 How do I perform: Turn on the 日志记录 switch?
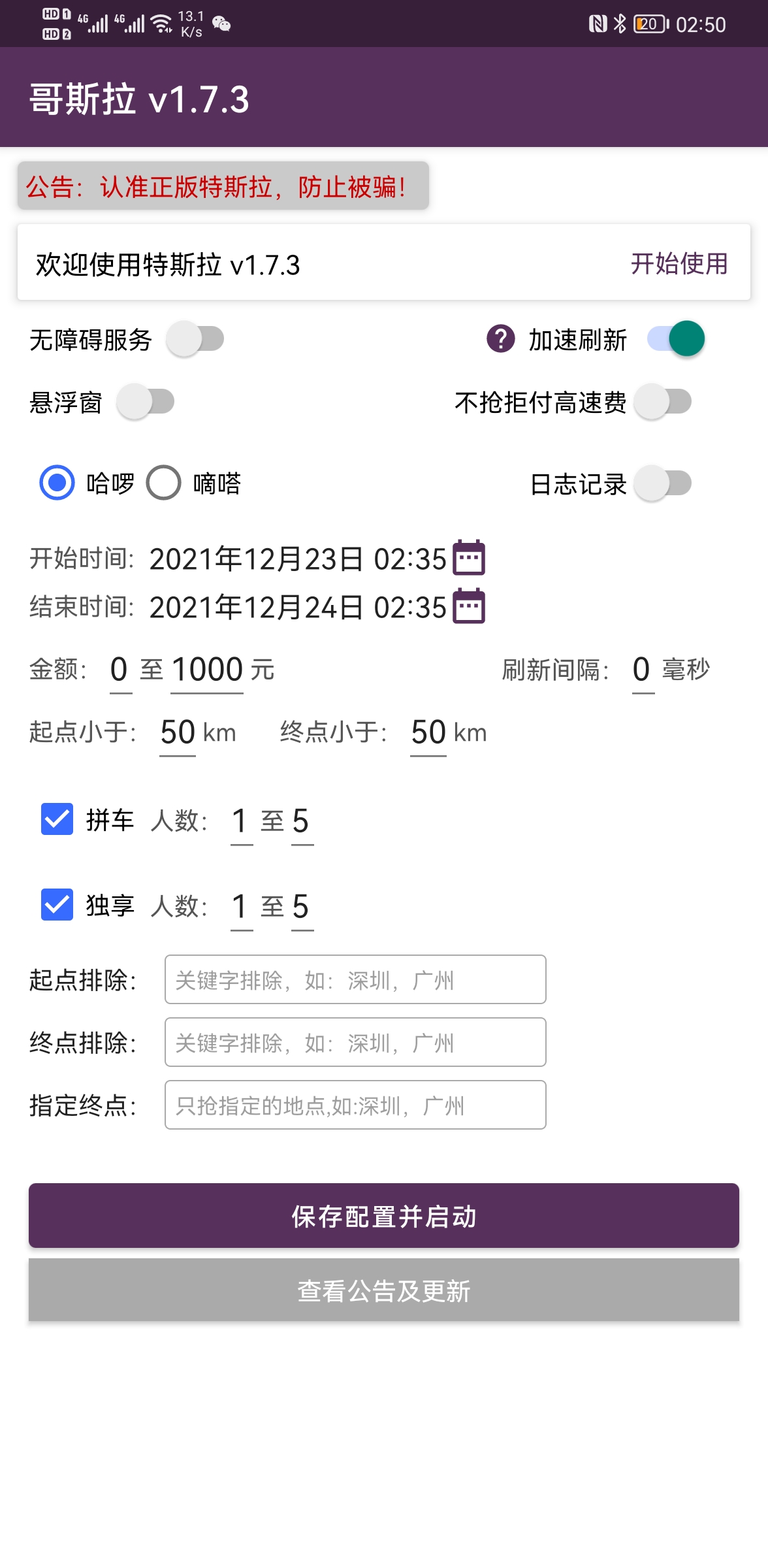click(x=663, y=483)
